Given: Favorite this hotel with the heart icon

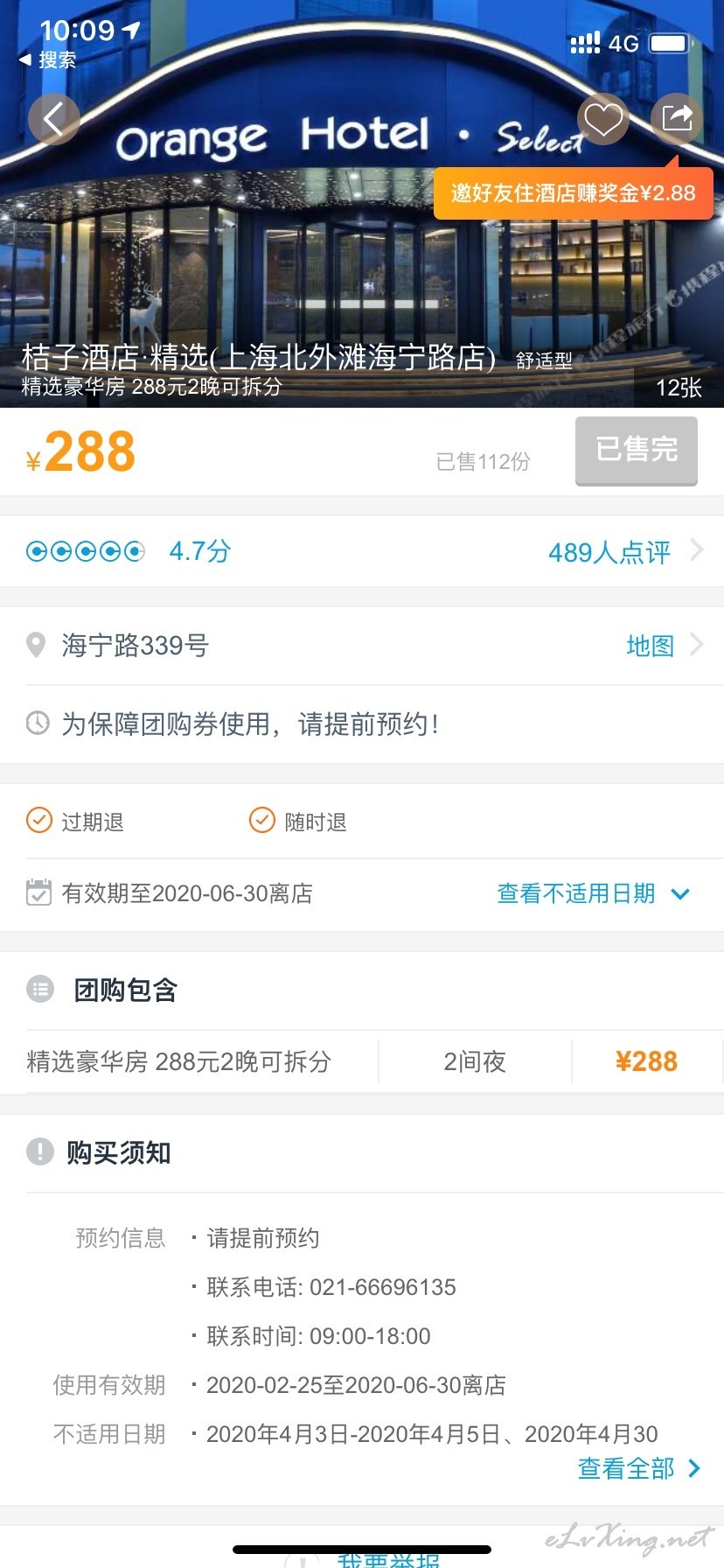Looking at the screenshot, I should [x=603, y=119].
